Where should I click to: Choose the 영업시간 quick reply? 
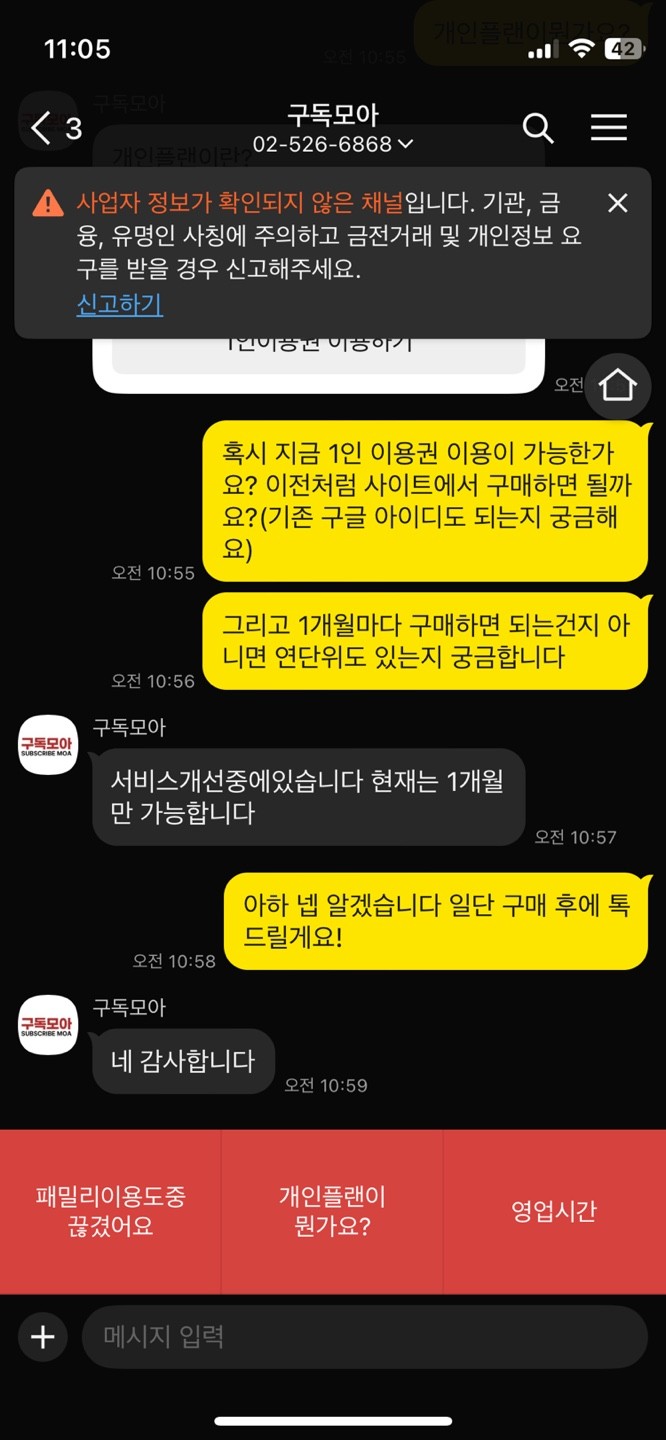click(x=554, y=1212)
